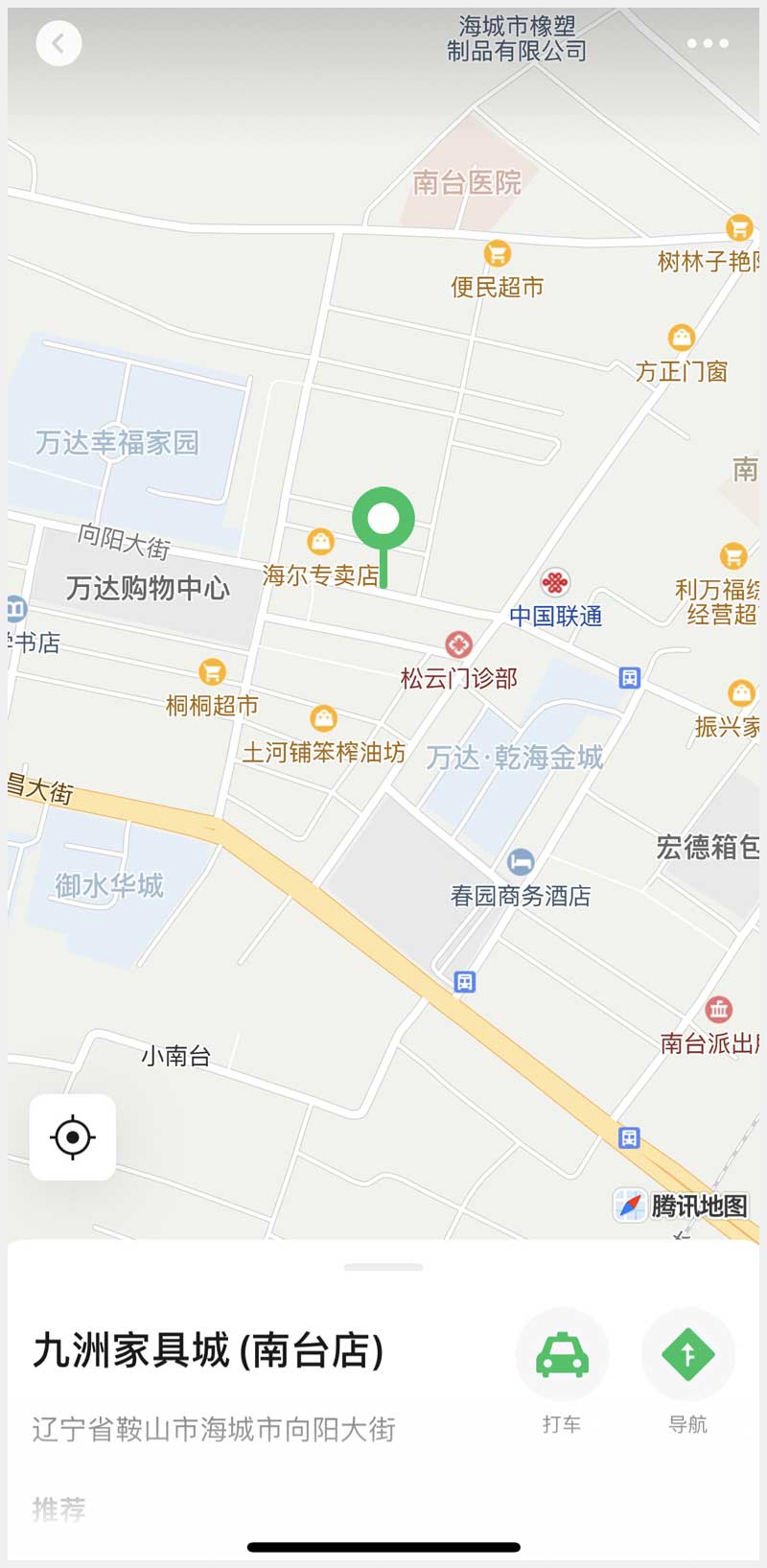767x1568 pixels.
Task: Tap the 春园商务酒店 map marker
Action: tap(520, 862)
